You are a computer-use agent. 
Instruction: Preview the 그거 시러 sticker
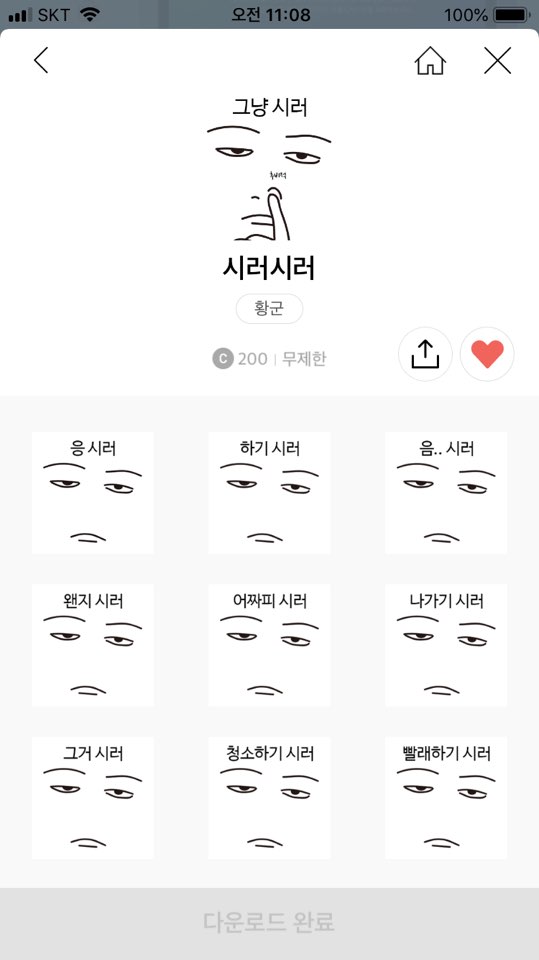coord(93,797)
